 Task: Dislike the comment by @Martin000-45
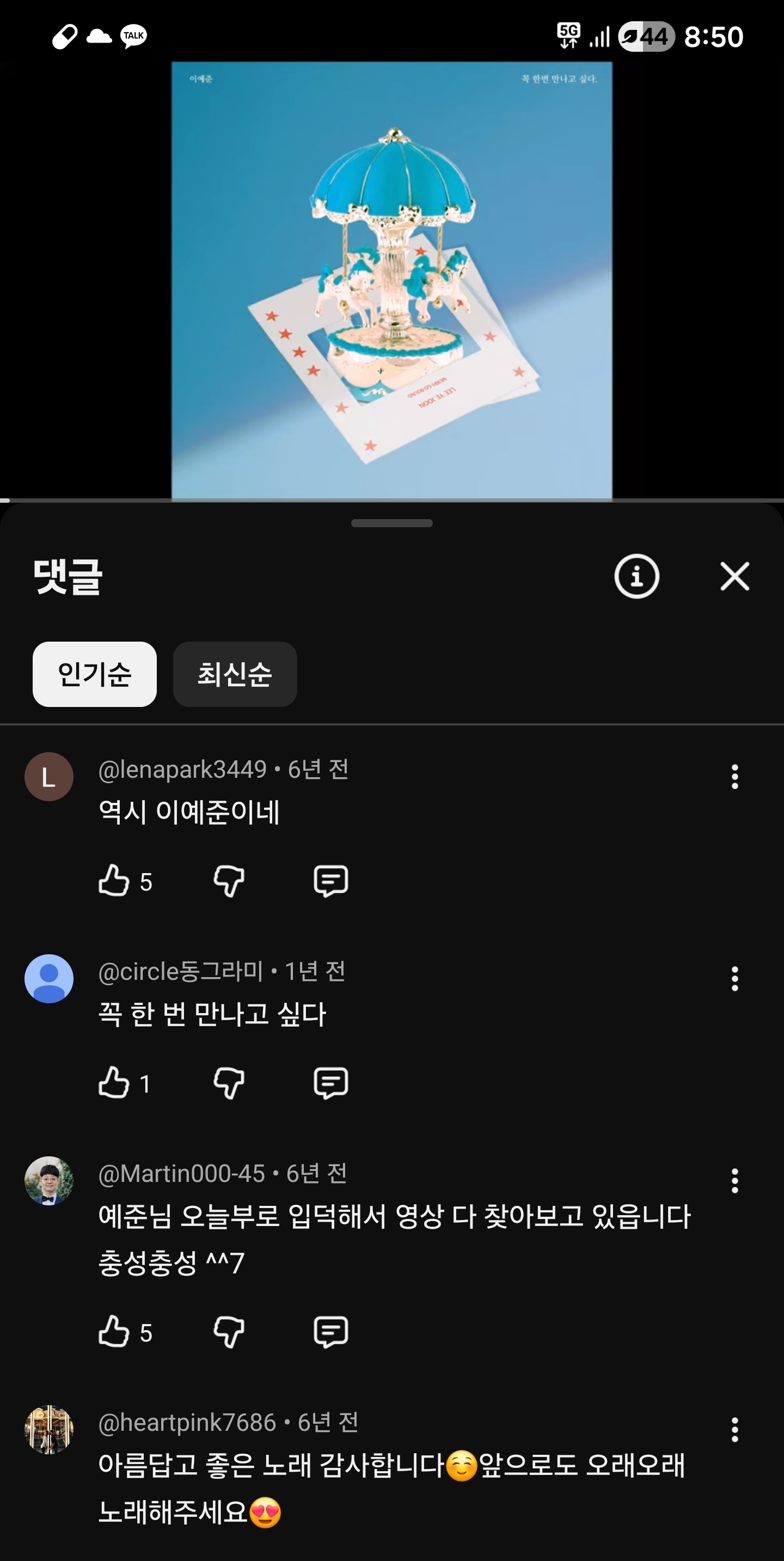[229, 1331]
